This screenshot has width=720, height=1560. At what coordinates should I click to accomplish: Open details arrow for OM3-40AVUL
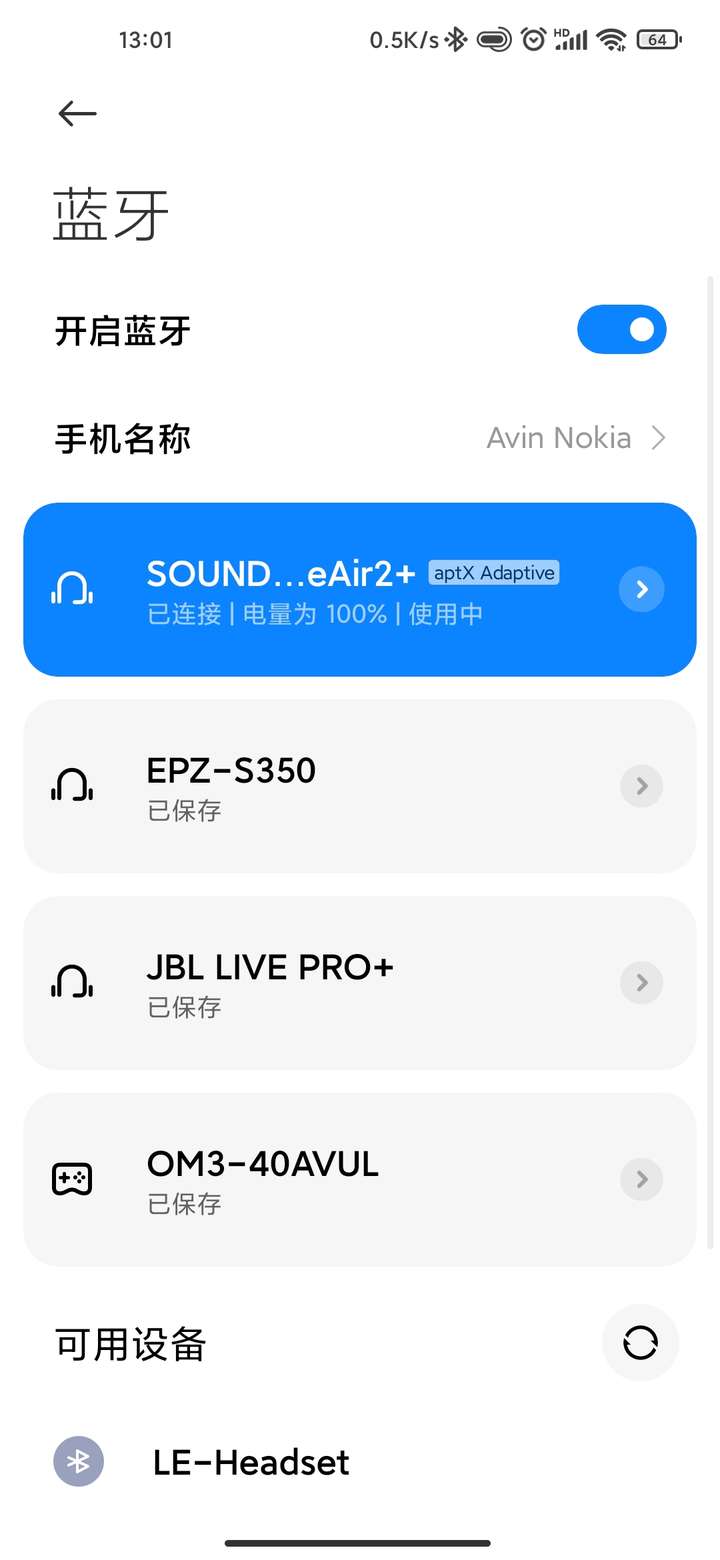(642, 1180)
